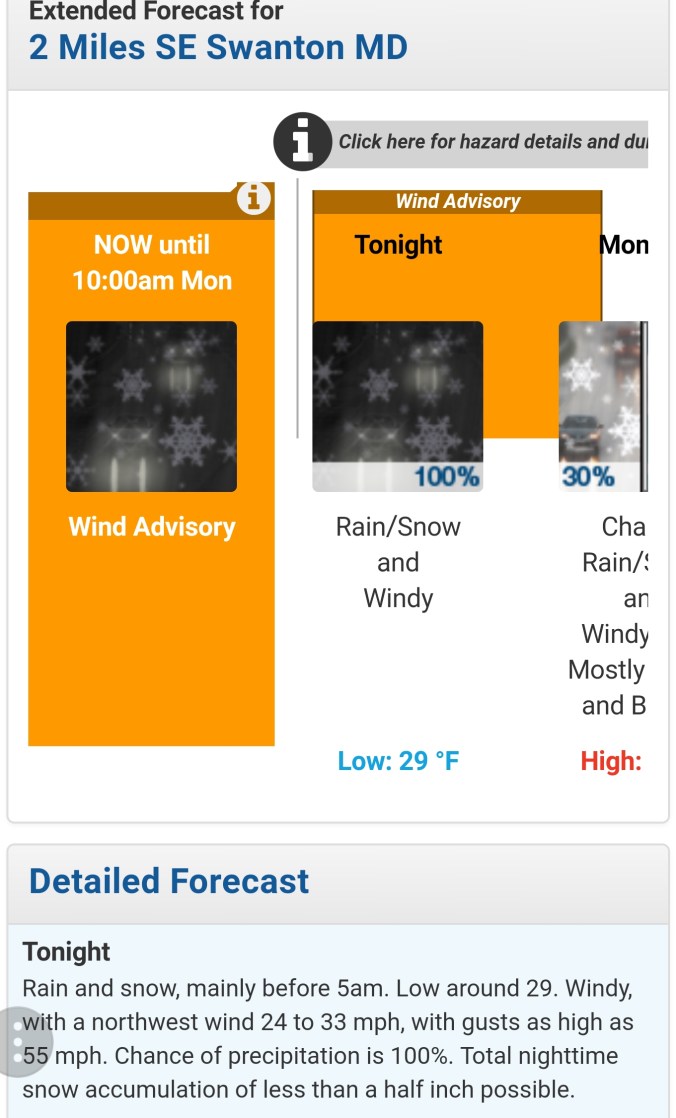
Task: Tap the floating three-dot handle
Action: coord(19,1041)
